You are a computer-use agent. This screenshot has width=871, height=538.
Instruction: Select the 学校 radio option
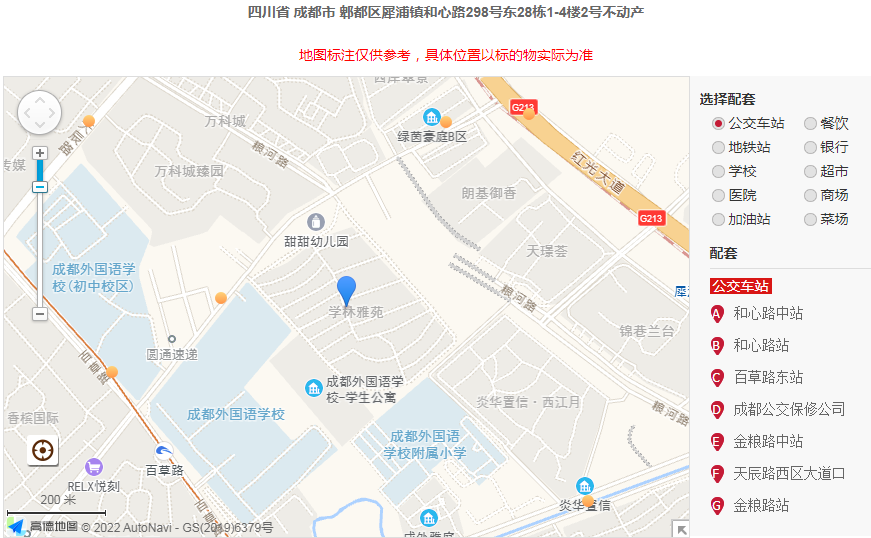[718, 172]
